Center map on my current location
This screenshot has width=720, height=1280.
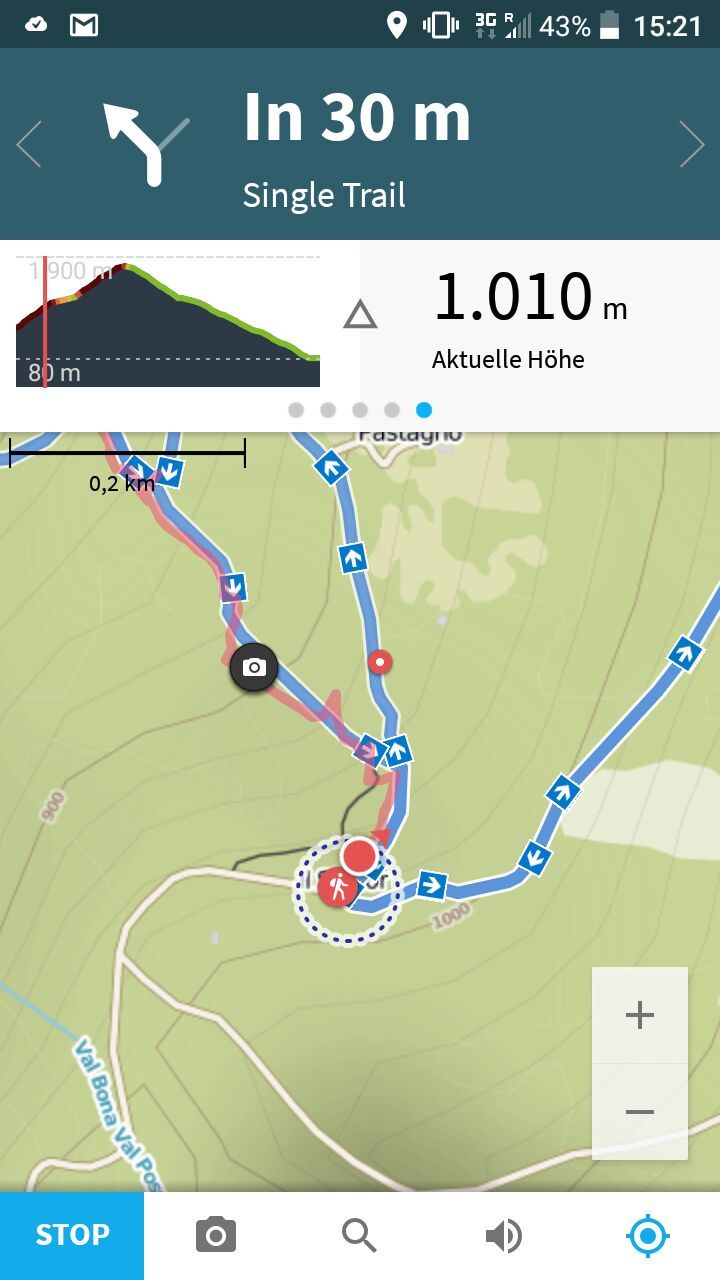[647, 1236]
